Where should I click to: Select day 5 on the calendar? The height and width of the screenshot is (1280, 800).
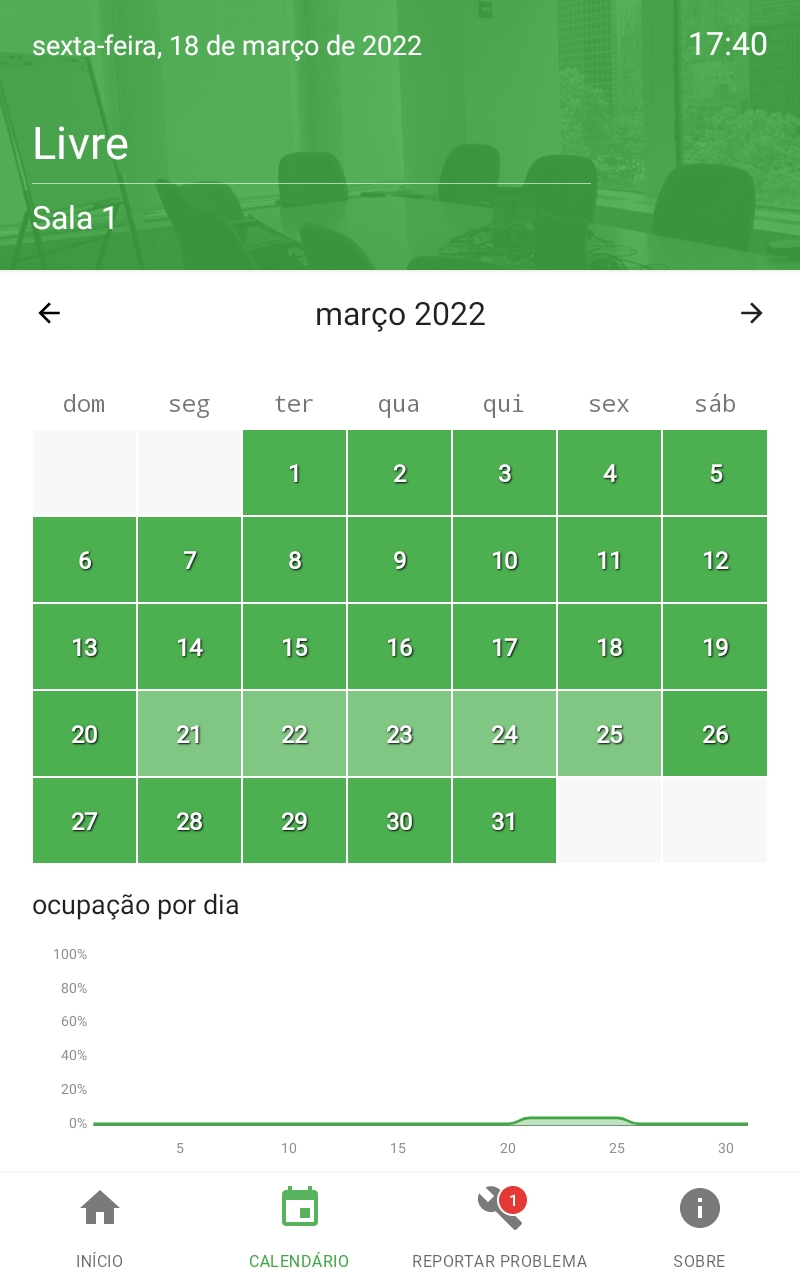(x=715, y=473)
